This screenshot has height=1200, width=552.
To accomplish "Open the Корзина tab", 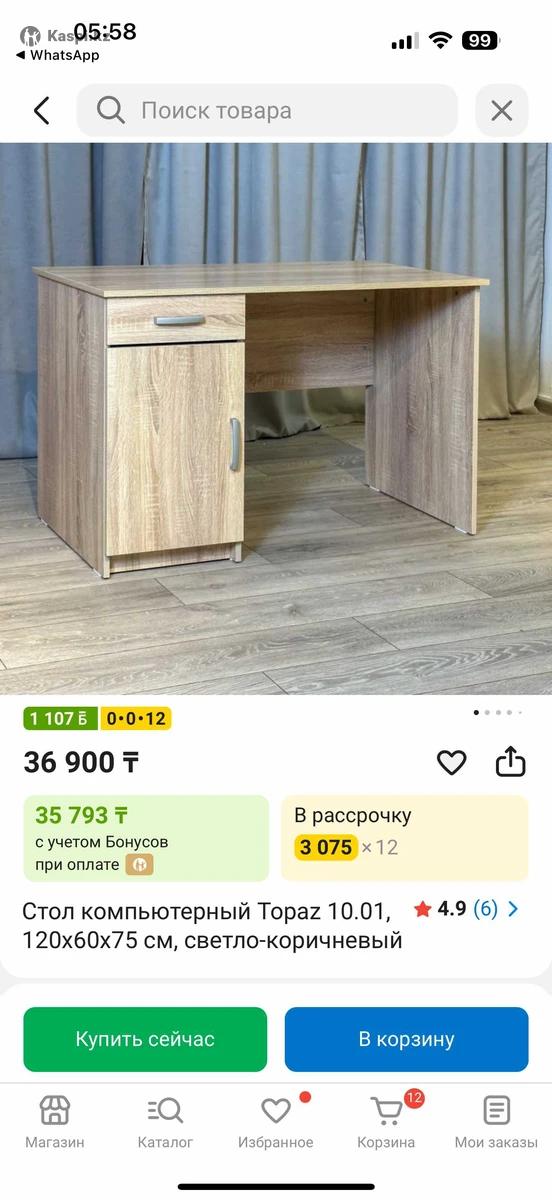I will pyautogui.click(x=386, y=1122).
